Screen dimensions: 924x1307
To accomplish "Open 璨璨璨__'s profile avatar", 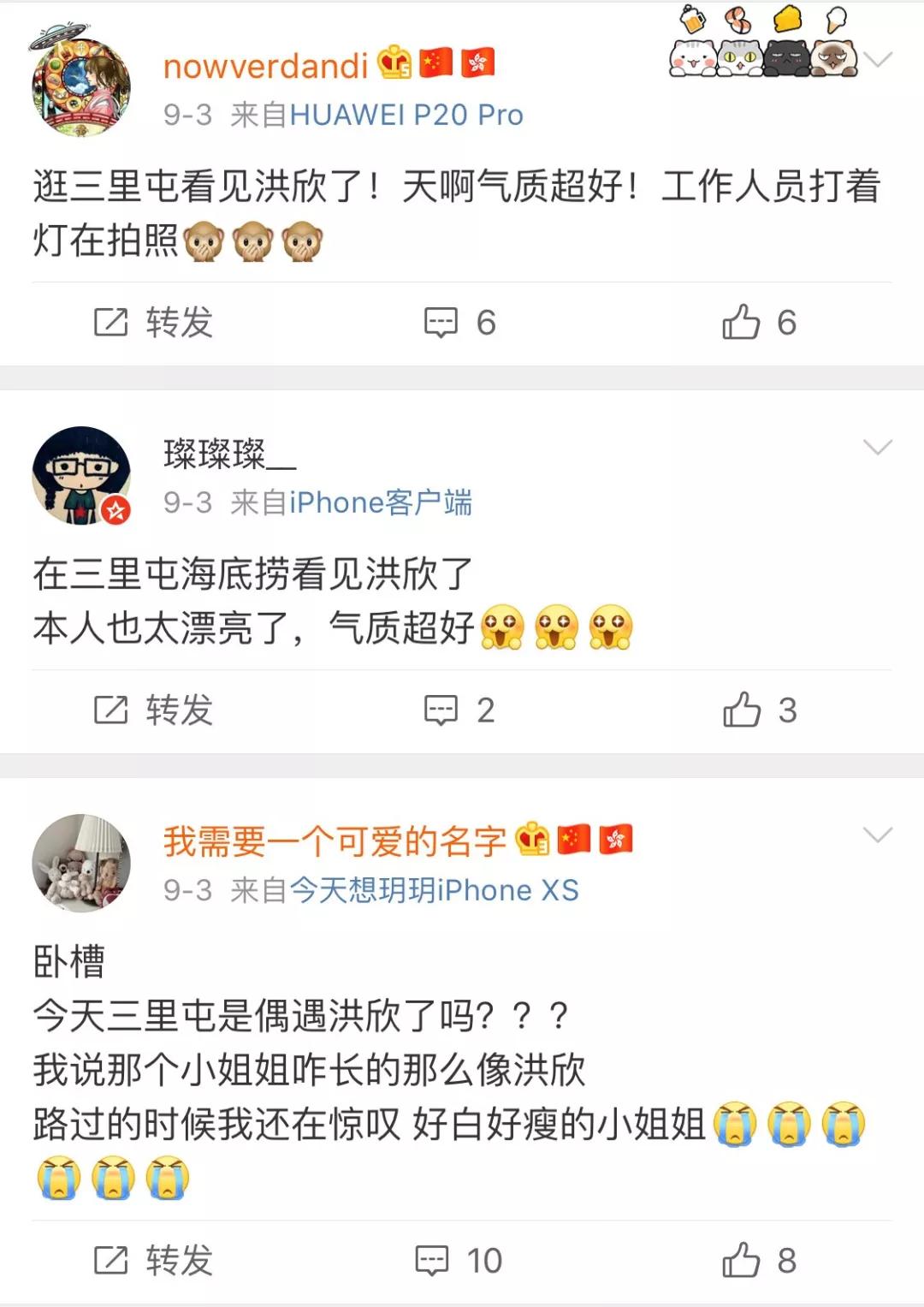I will tap(81, 475).
